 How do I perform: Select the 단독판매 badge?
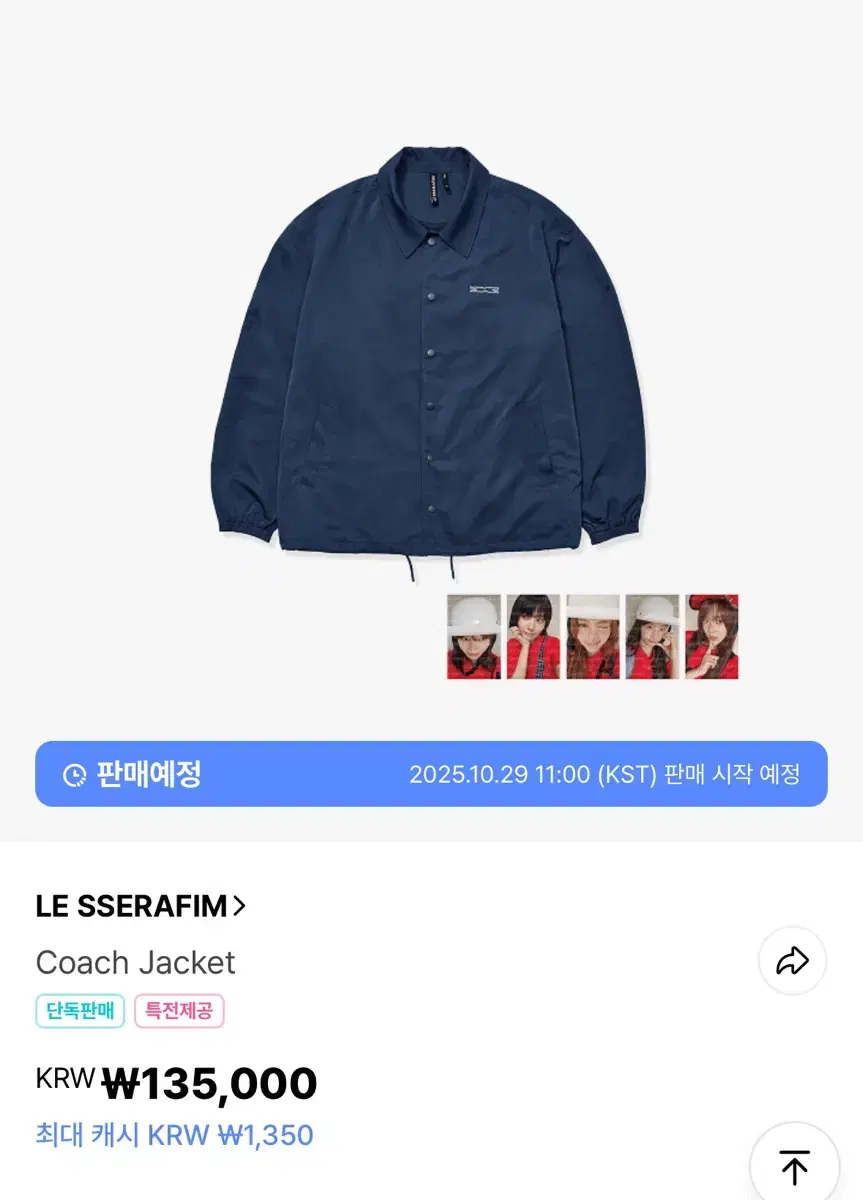tap(80, 1012)
